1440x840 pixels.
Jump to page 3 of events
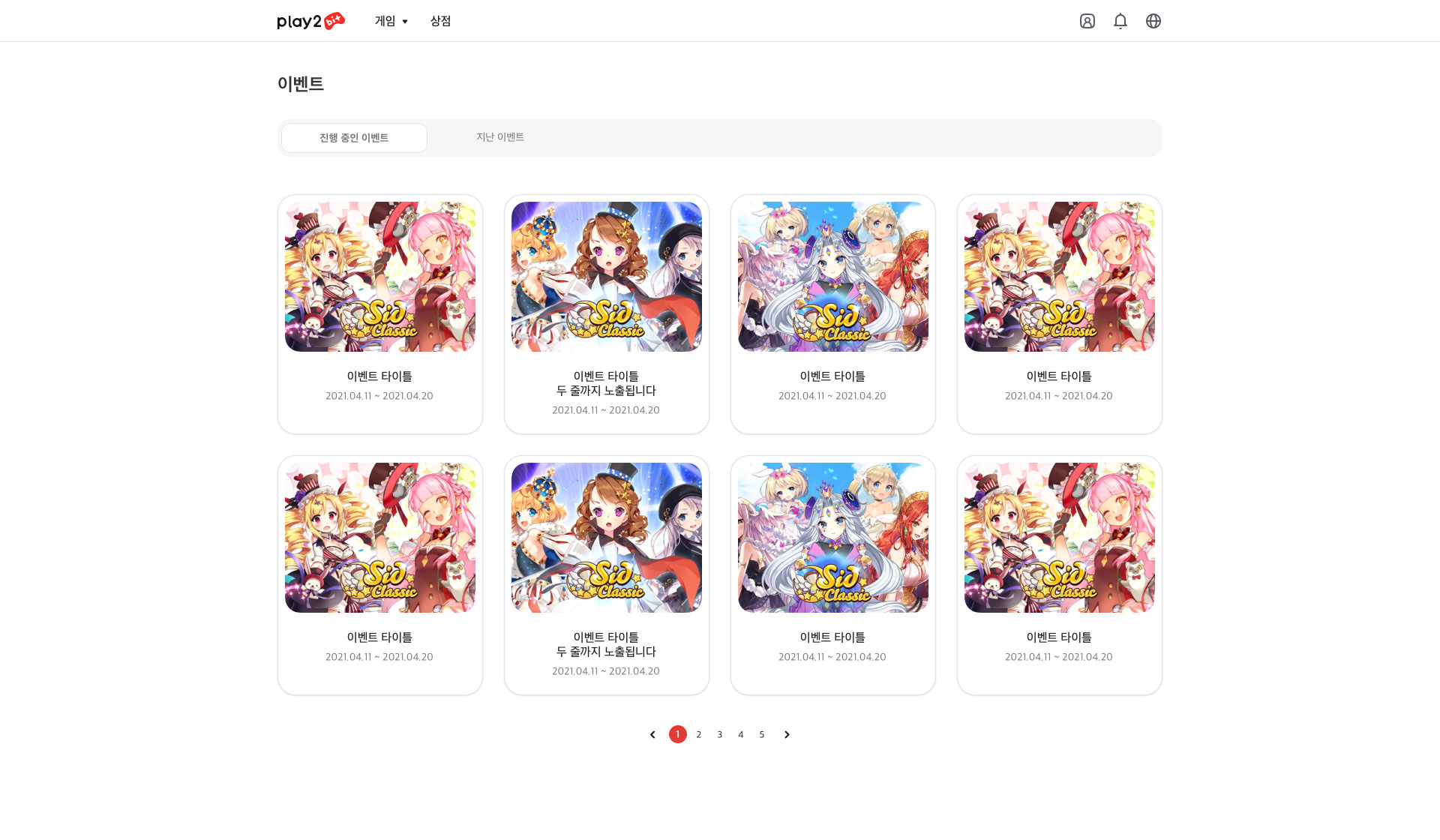tap(719, 734)
